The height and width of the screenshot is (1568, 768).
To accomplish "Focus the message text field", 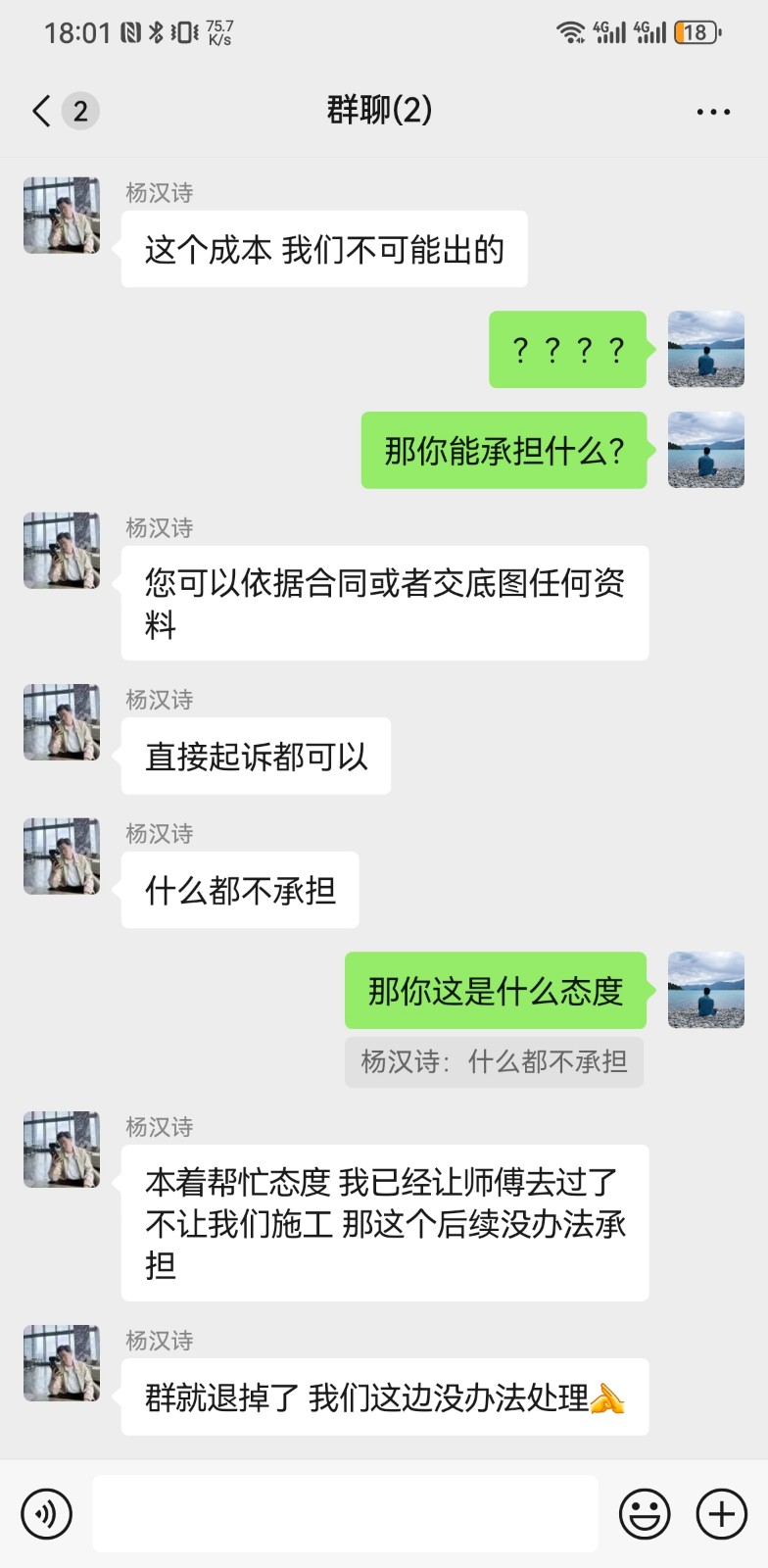I will 345,1513.
